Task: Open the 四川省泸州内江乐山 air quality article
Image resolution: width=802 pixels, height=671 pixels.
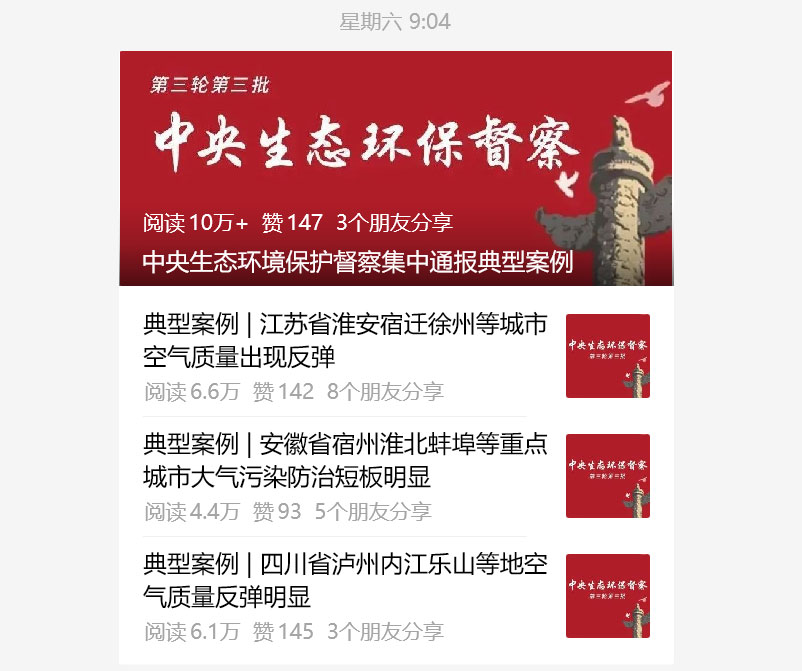Action: [x=345, y=581]
